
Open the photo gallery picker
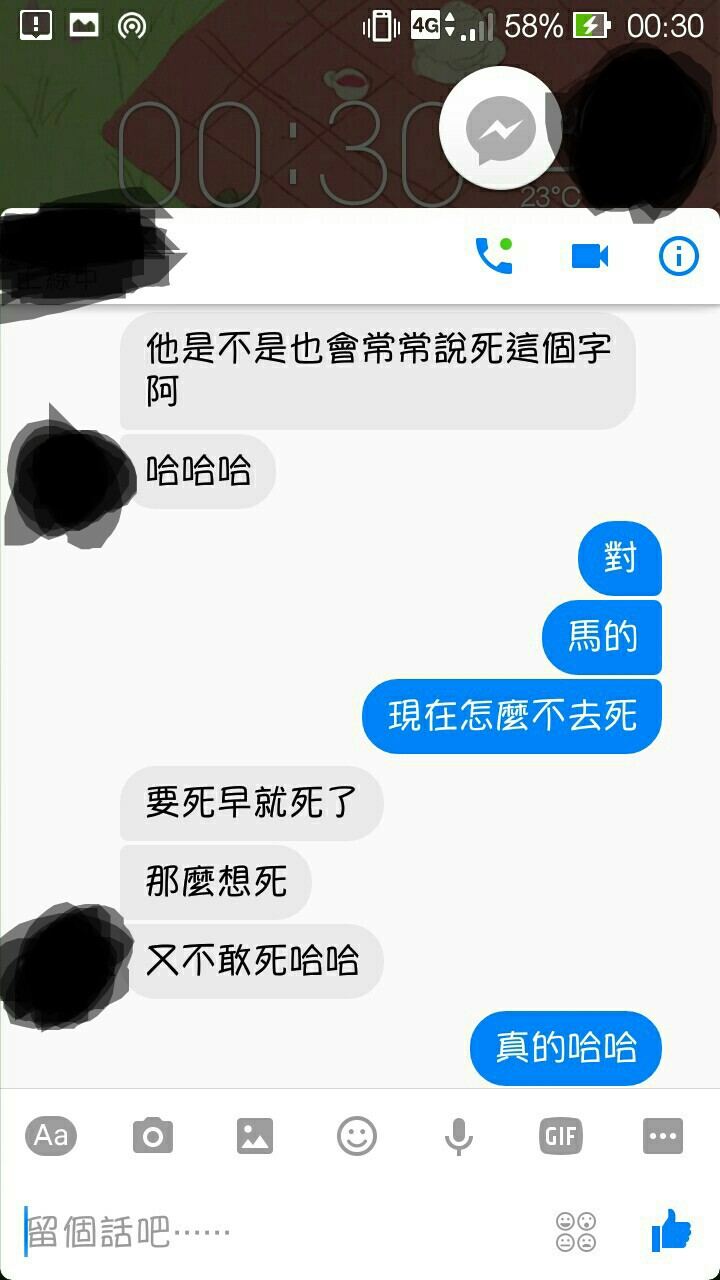[255, 1136]
